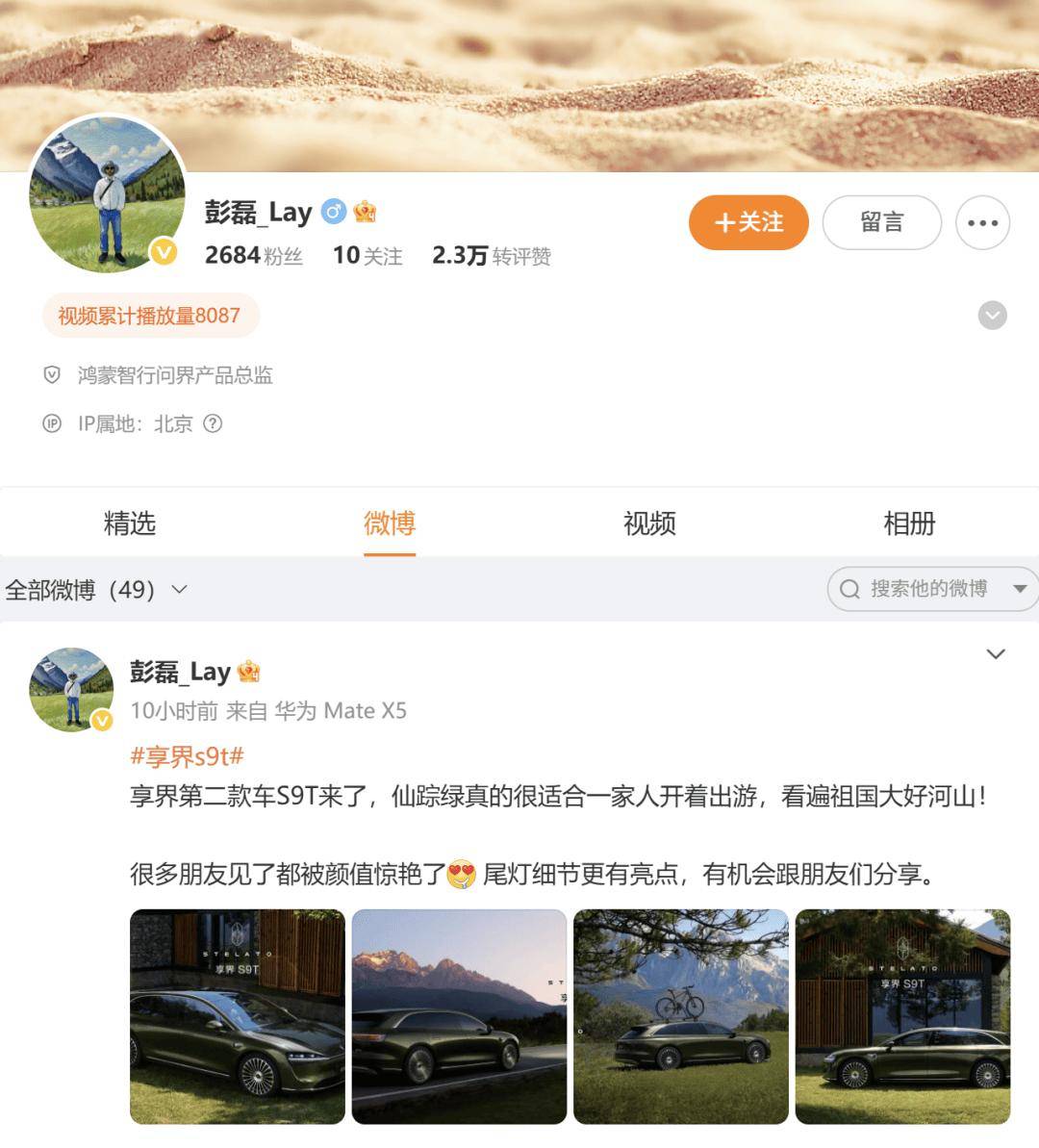This screenshot has width=1039, height=1148.
Task: Tap the IP属地 help question mark
Action: tap(213, 423)
